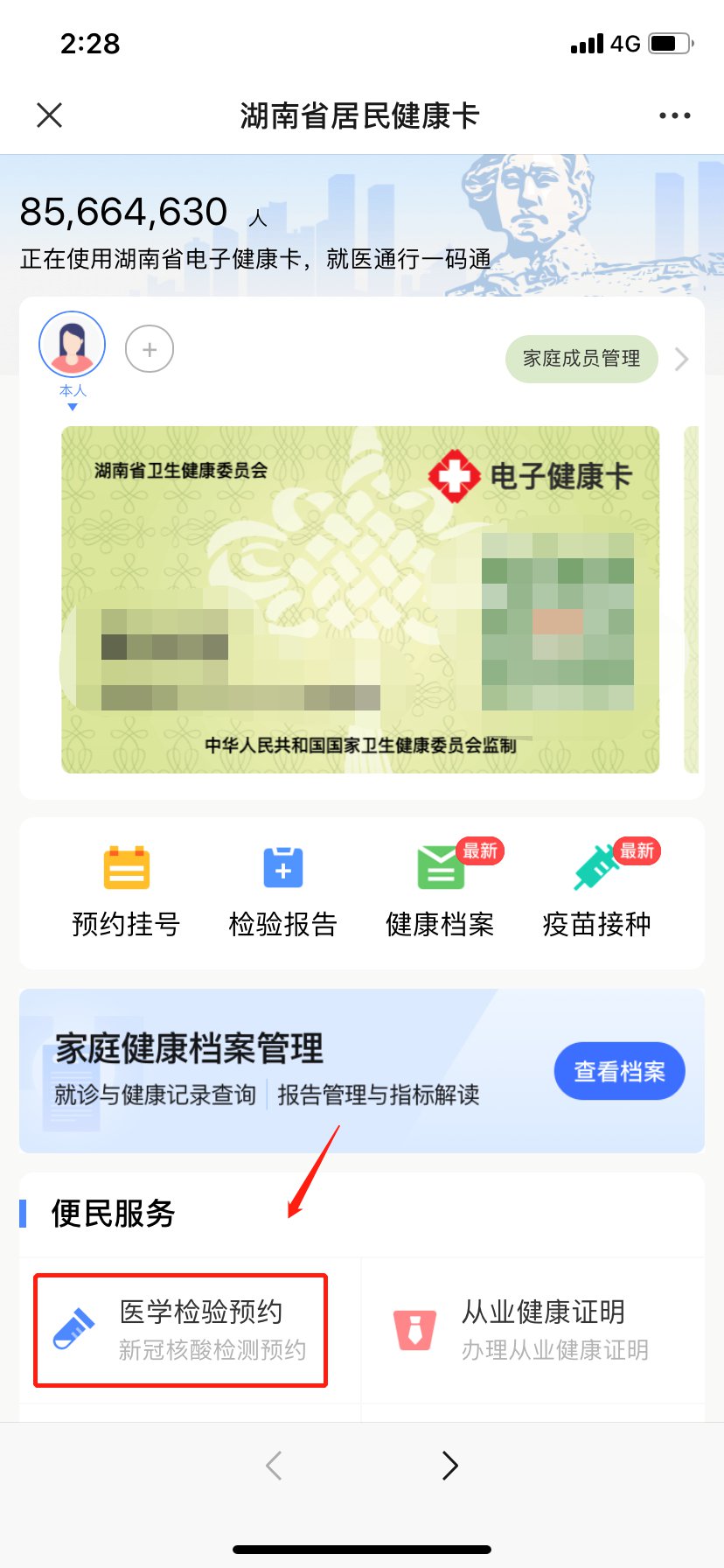Tap the 查看档案 button

[x=619, y=1071]
